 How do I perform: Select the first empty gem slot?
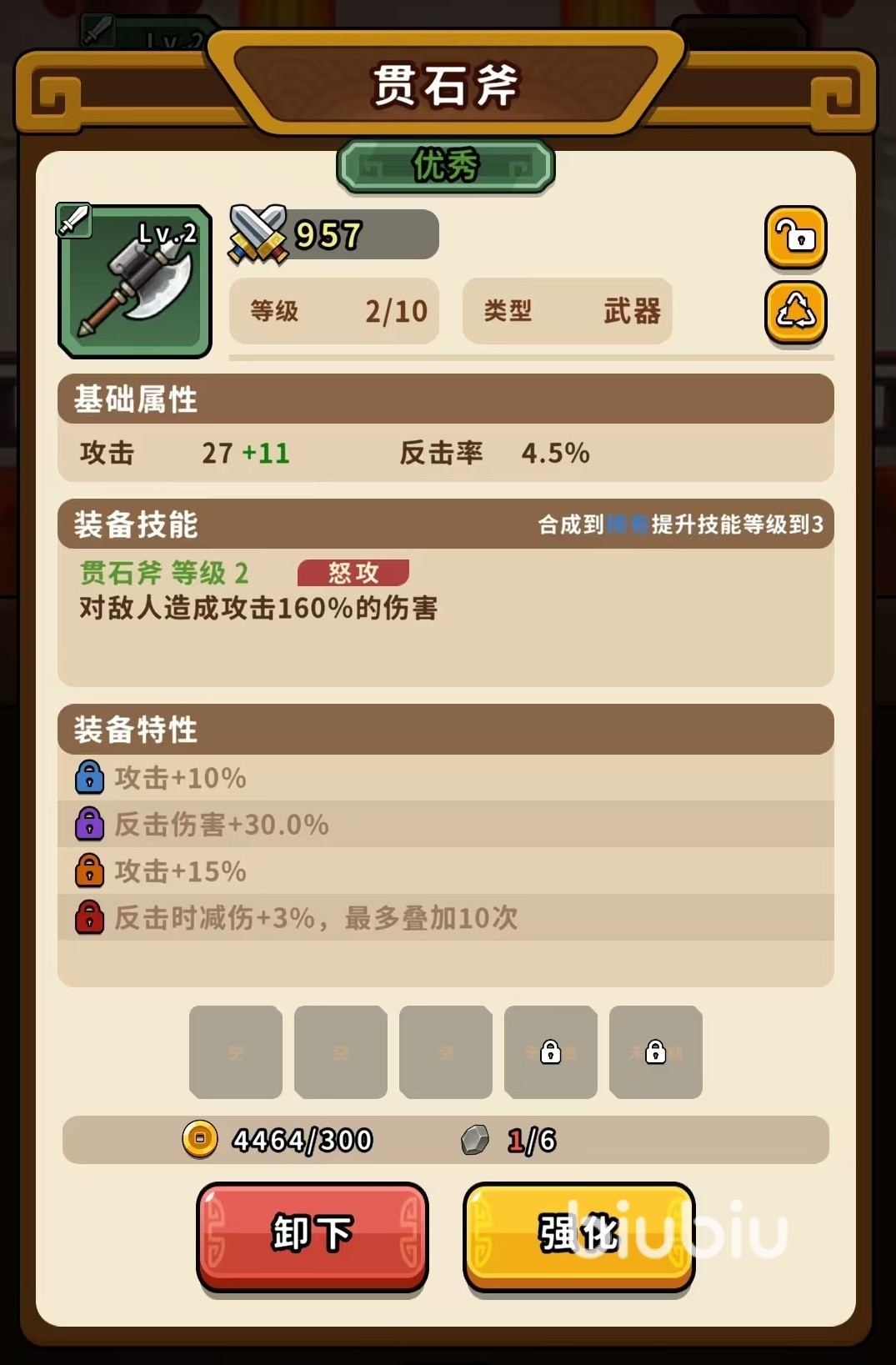[236, 1052]
